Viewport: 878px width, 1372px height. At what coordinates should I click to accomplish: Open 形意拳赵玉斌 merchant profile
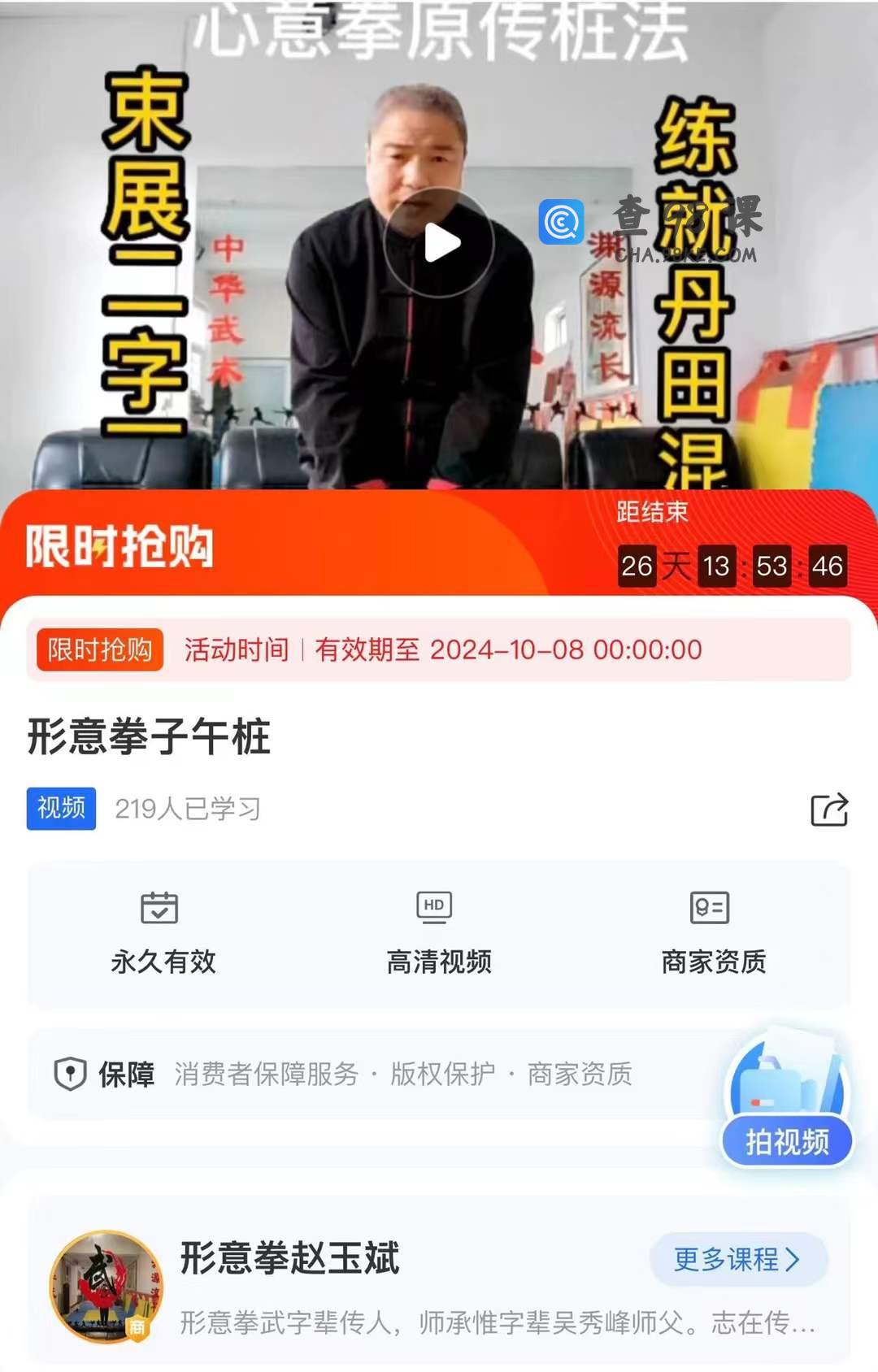point(289,1259)
